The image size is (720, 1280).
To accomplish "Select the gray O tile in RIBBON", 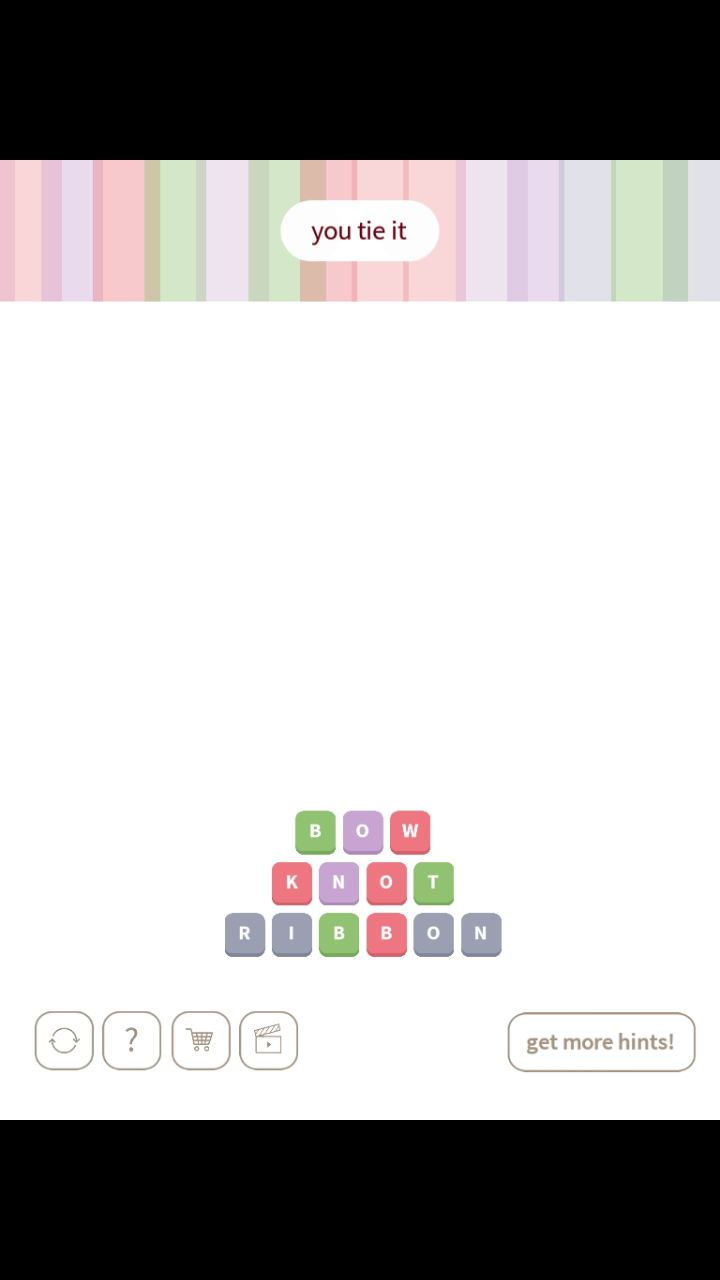I will coord(434,934).
